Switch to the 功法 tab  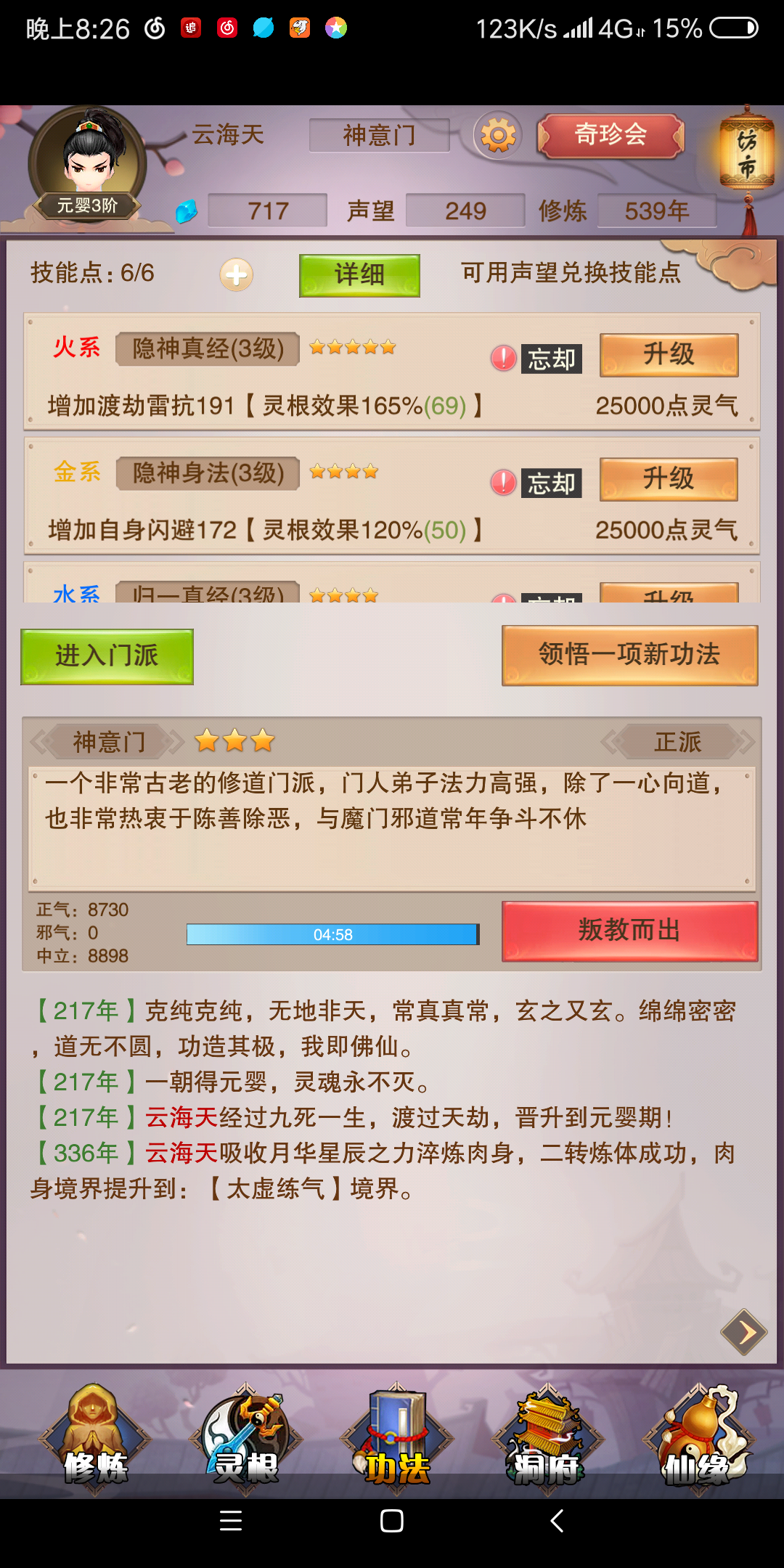coord(396,1438)
